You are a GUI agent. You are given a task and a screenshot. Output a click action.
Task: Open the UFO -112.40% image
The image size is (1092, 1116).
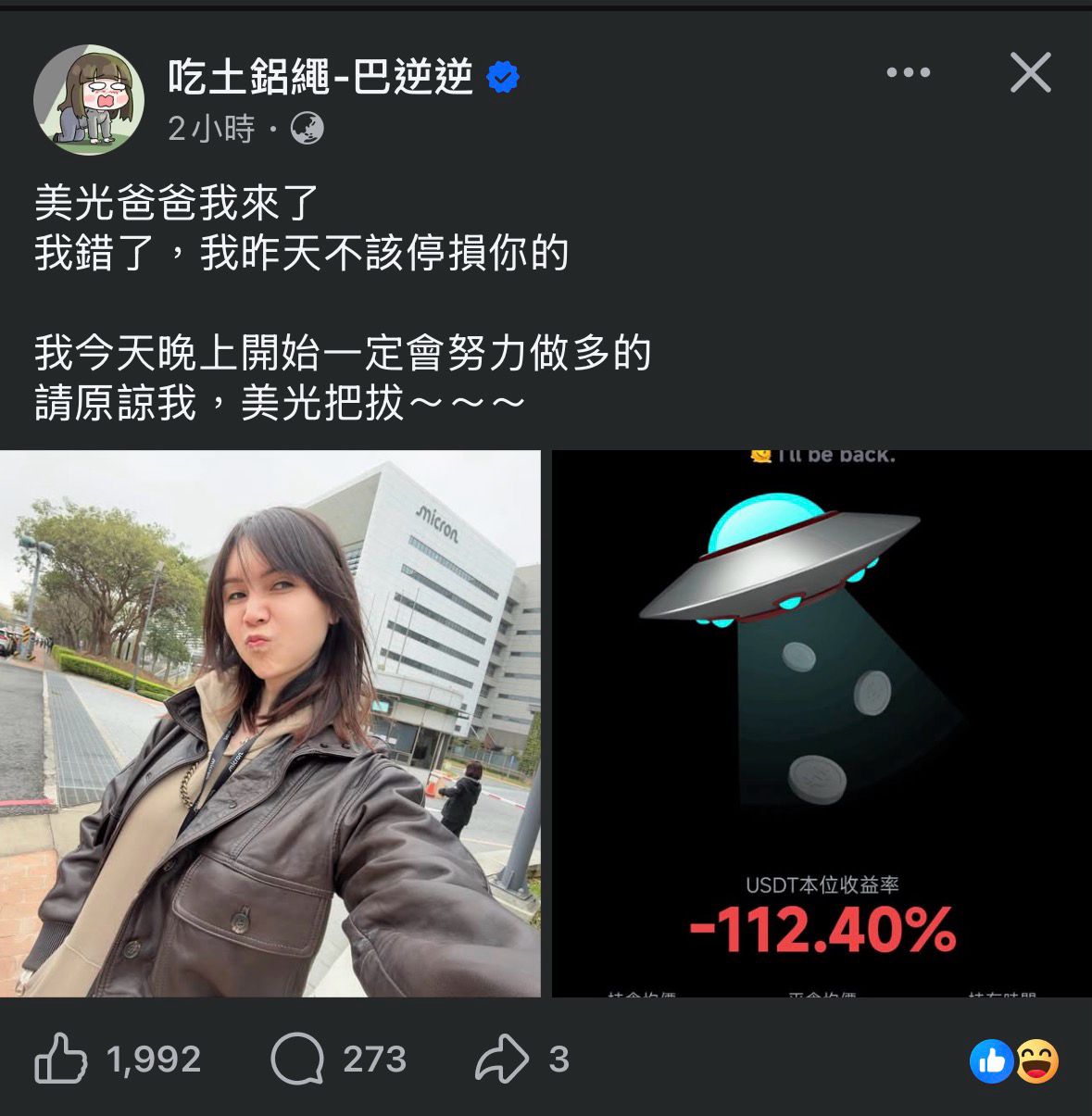822,723
